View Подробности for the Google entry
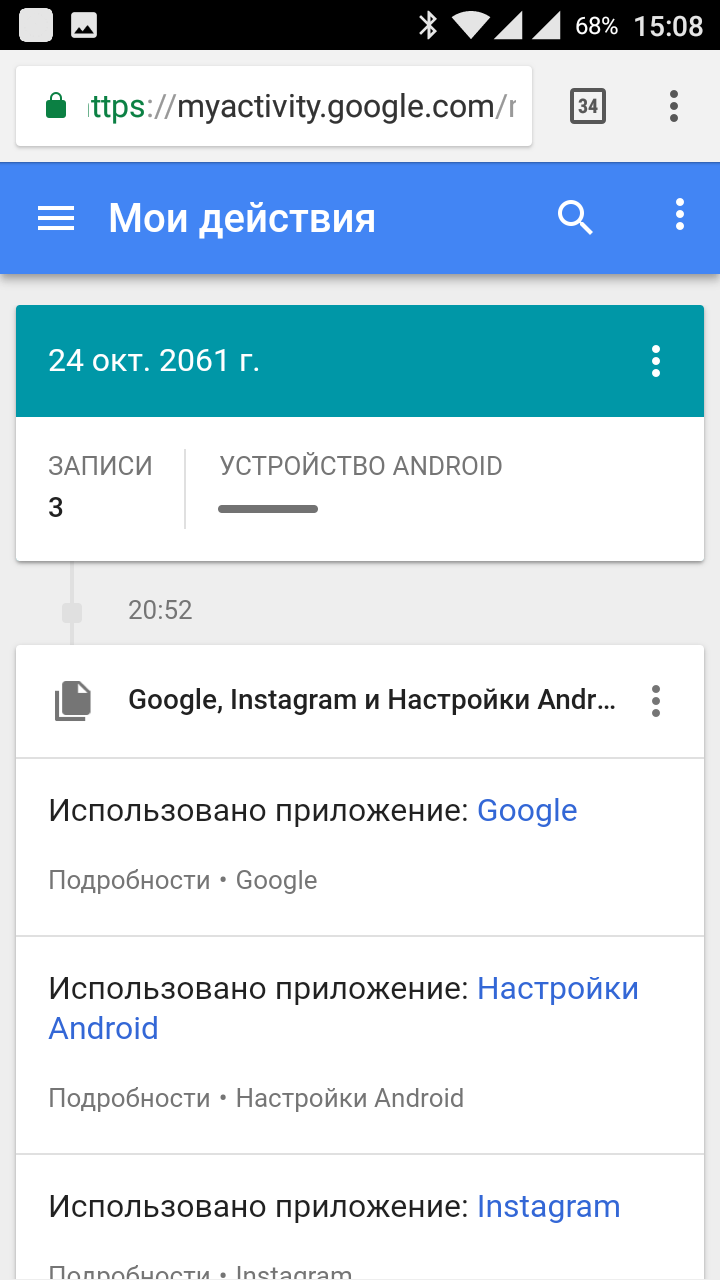 click(x=129, y=880)
